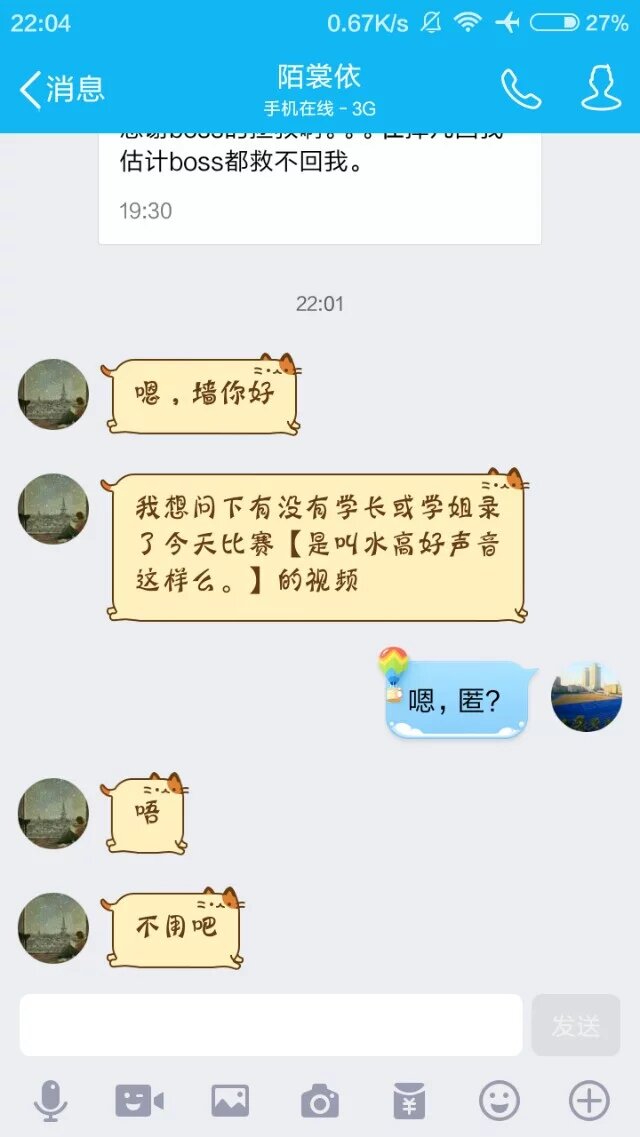This screenshot has width=640, height=1137.
Task: Send a red packet with ¥ icon
Action: 409,1101
